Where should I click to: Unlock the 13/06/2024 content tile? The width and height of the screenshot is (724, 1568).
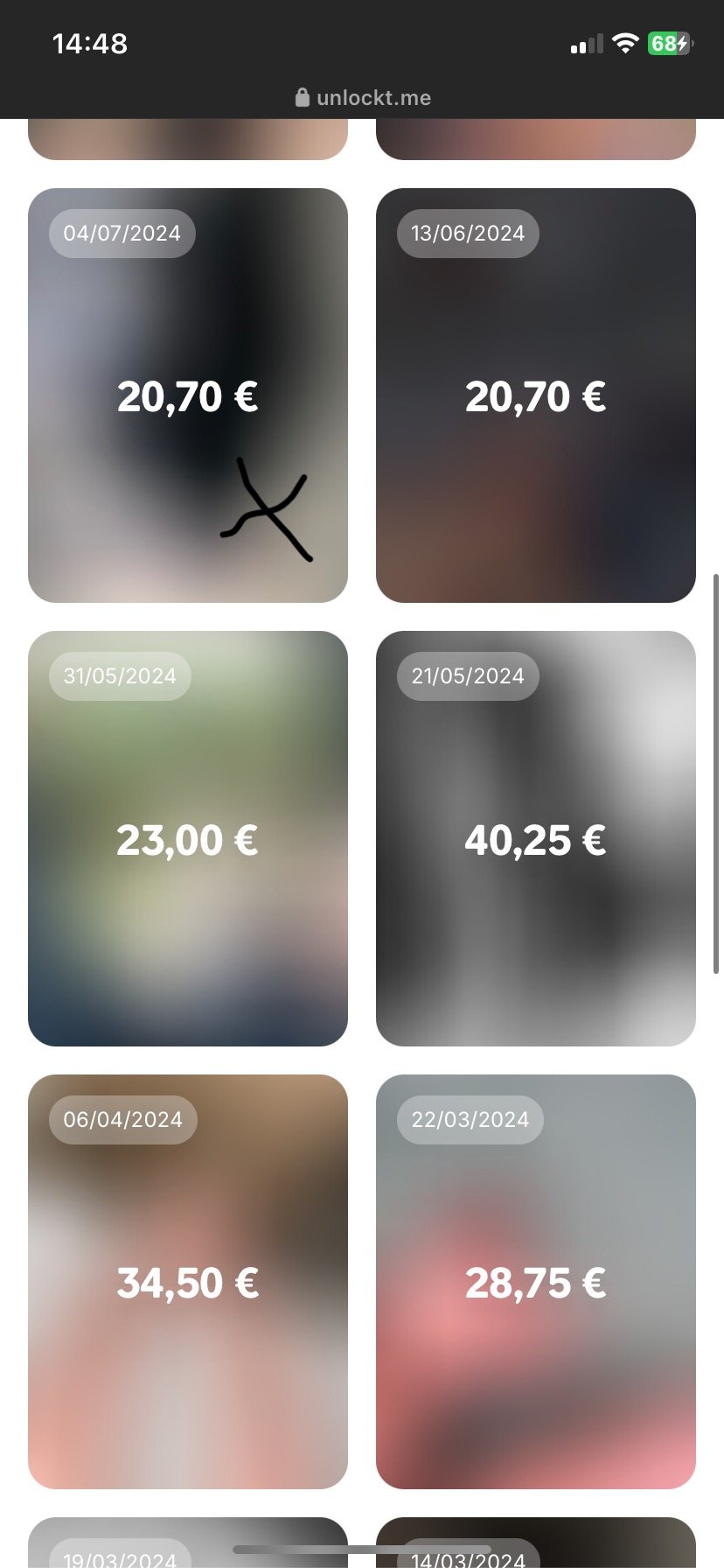(535, 395)
